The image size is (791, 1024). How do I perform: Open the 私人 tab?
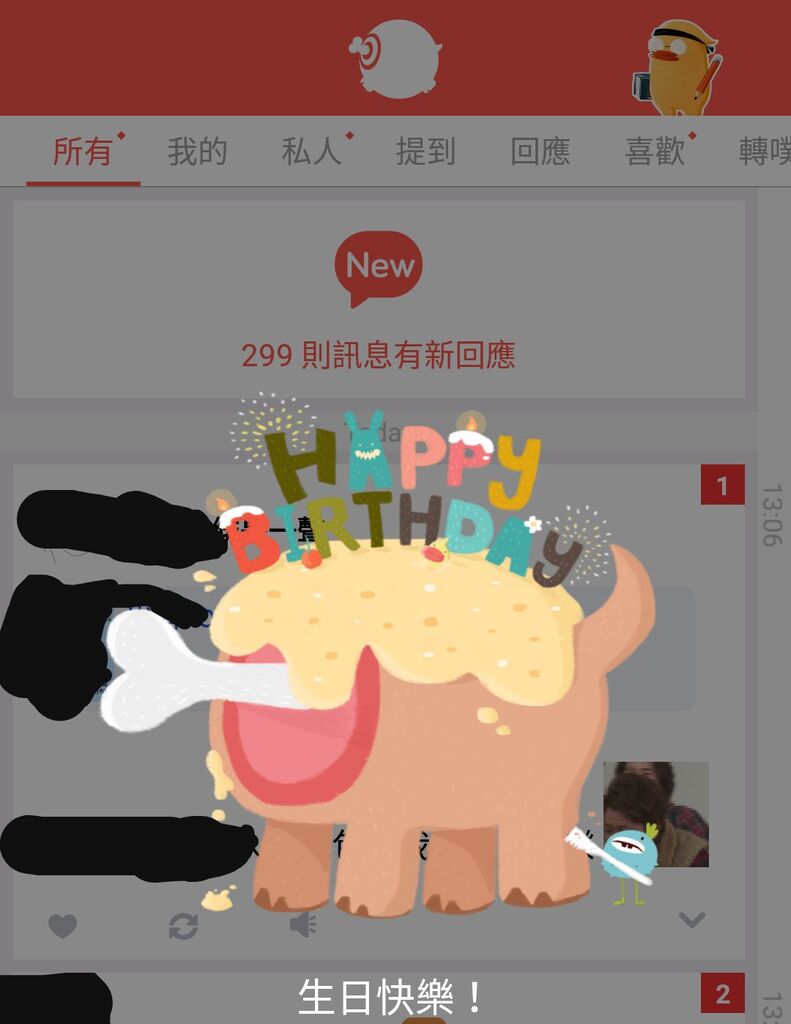311,152
